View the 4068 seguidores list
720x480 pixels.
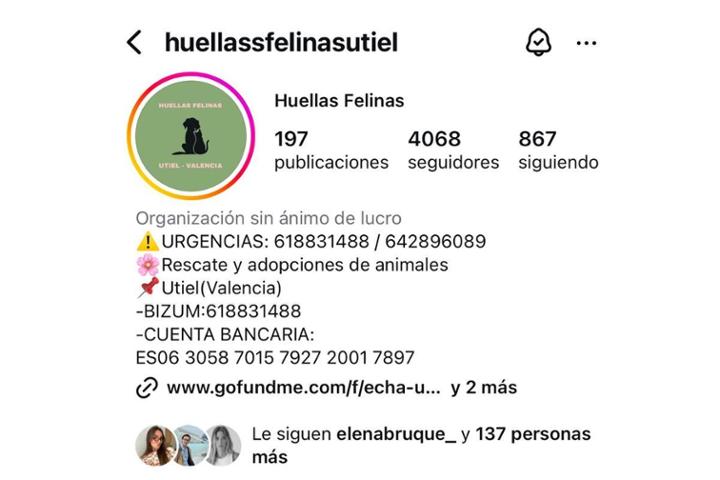[x=453, y=150]
